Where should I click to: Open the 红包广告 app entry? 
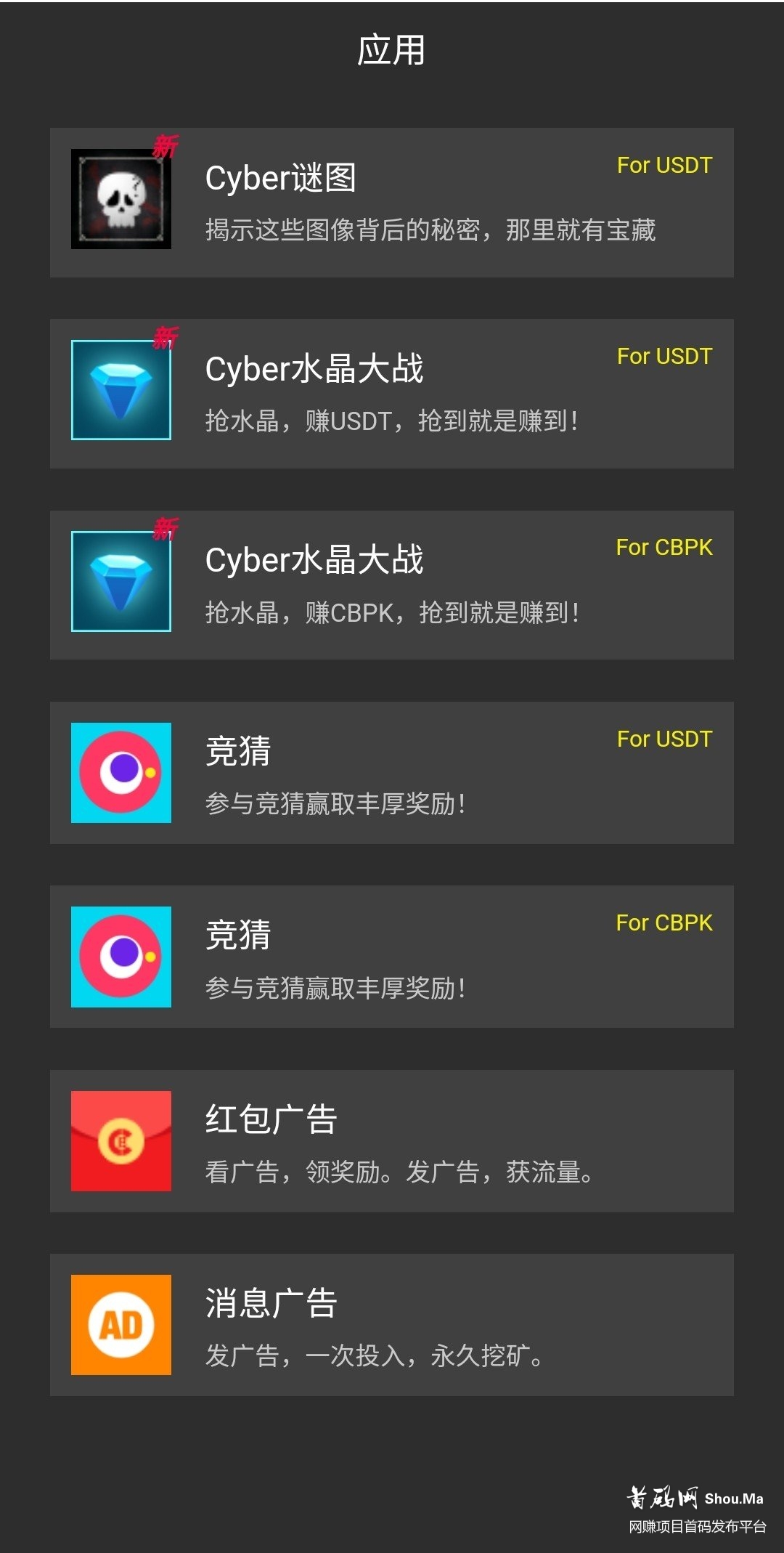(x=392, y=1140)
